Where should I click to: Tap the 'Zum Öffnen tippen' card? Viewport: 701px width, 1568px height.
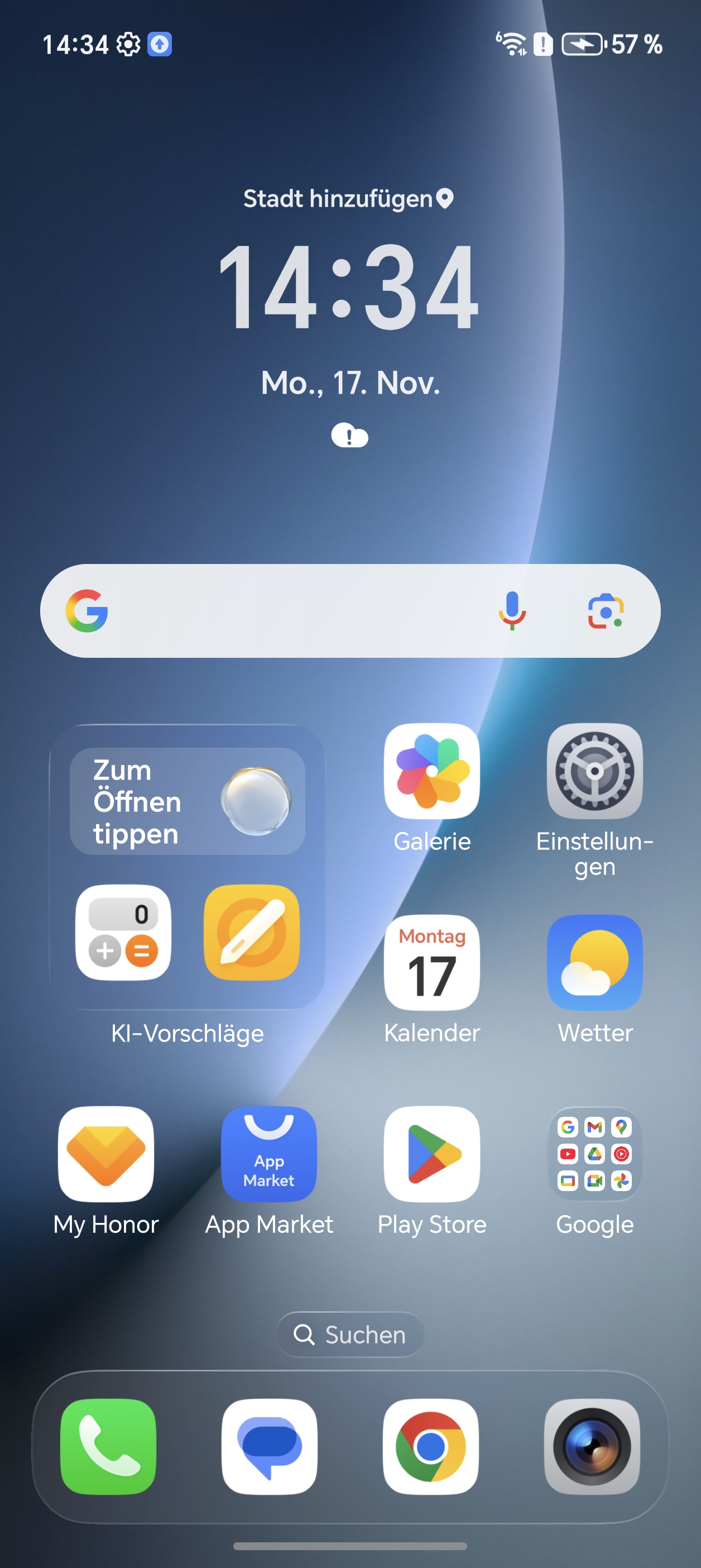coord(188,801)
